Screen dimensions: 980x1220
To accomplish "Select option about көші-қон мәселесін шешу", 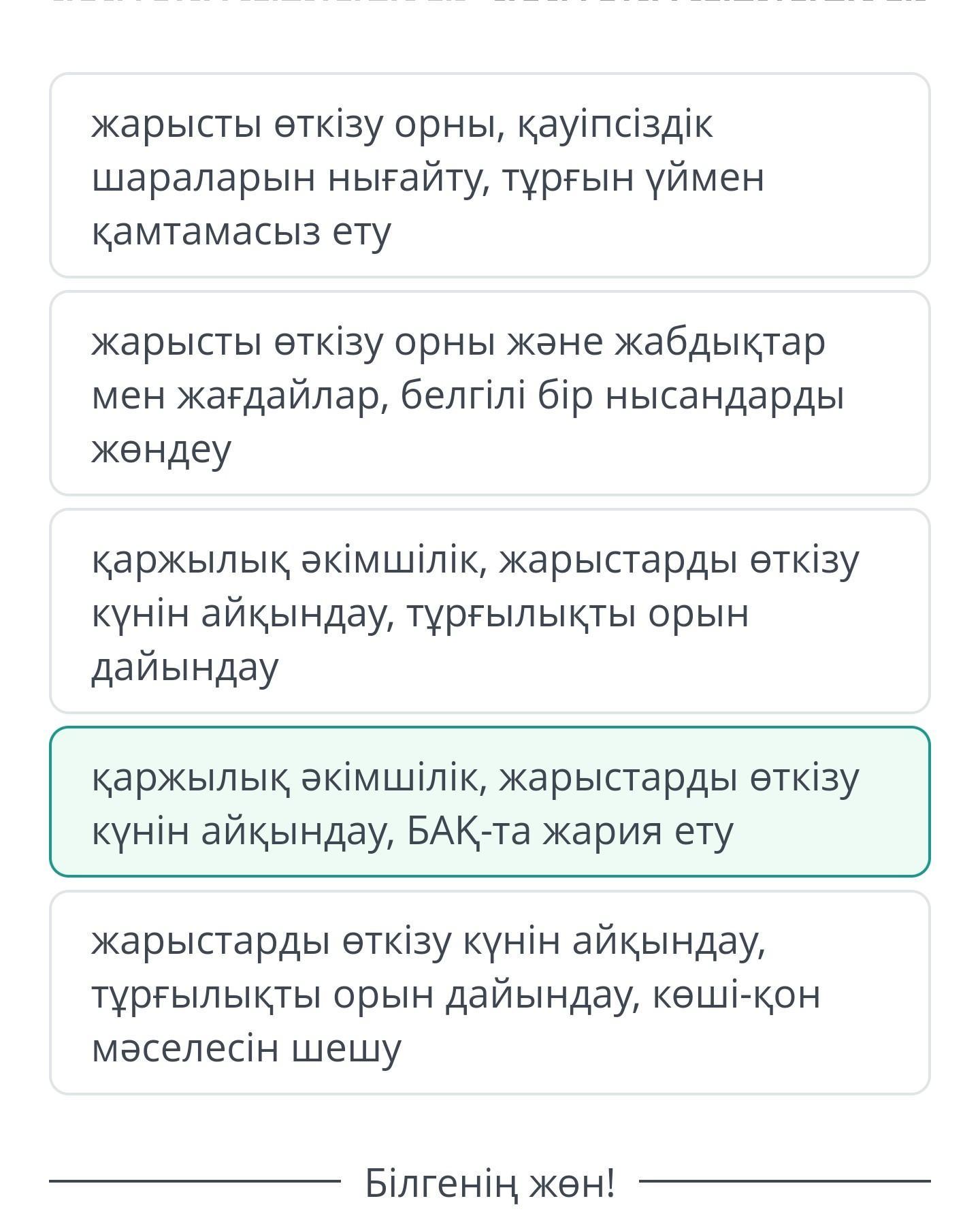I will point(489,992).
